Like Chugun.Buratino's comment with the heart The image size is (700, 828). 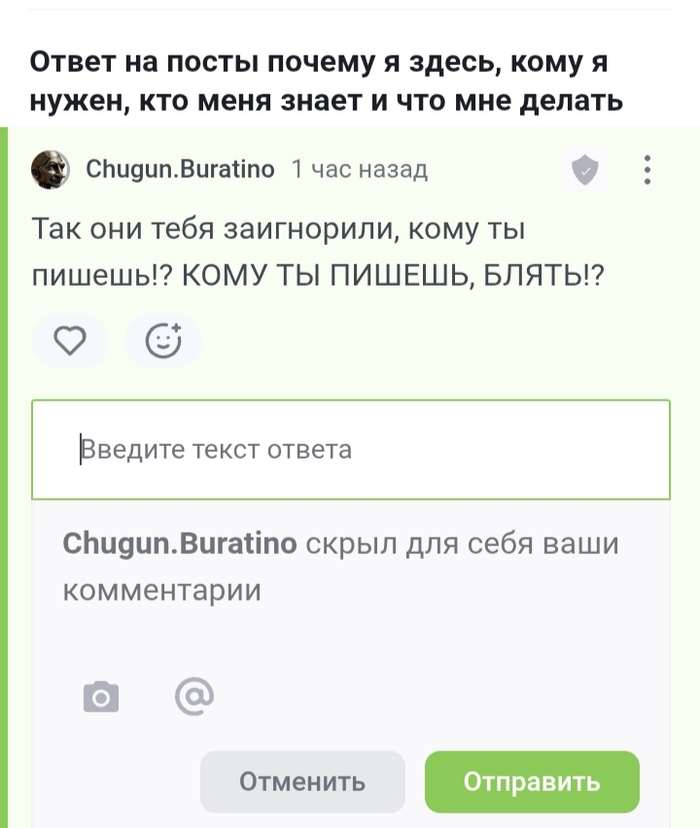(69, 342)
